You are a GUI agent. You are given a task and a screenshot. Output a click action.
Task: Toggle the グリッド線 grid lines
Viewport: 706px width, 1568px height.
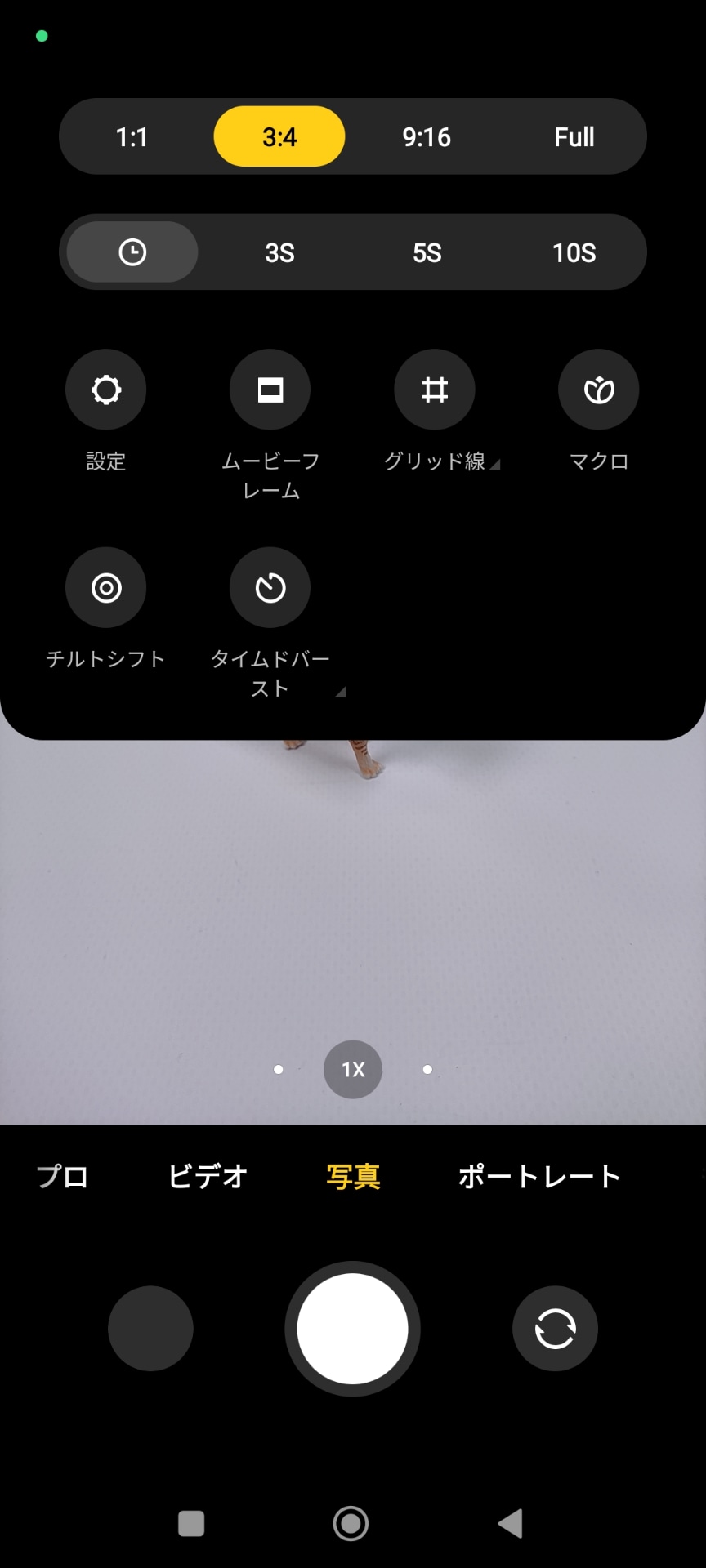click(x=434, y=390)
